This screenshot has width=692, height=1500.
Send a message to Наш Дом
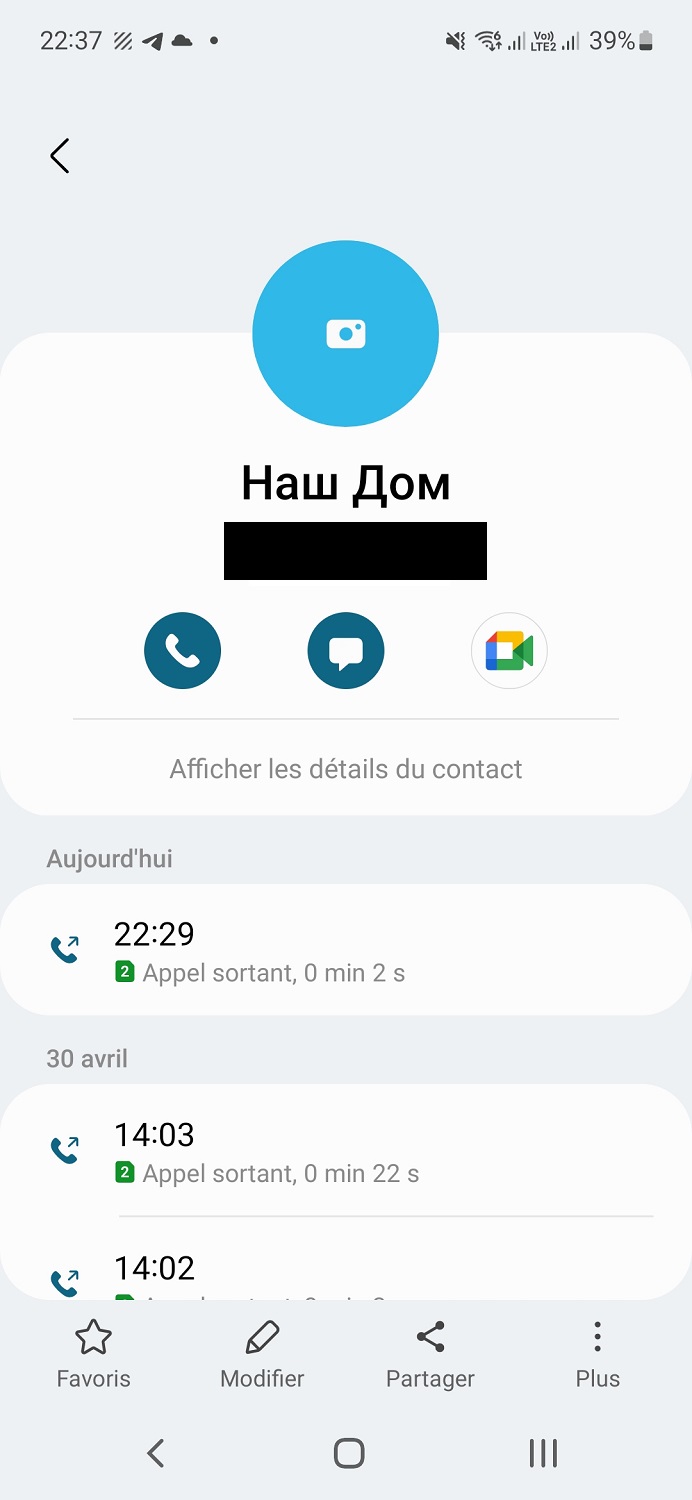(x=346, y=651)
